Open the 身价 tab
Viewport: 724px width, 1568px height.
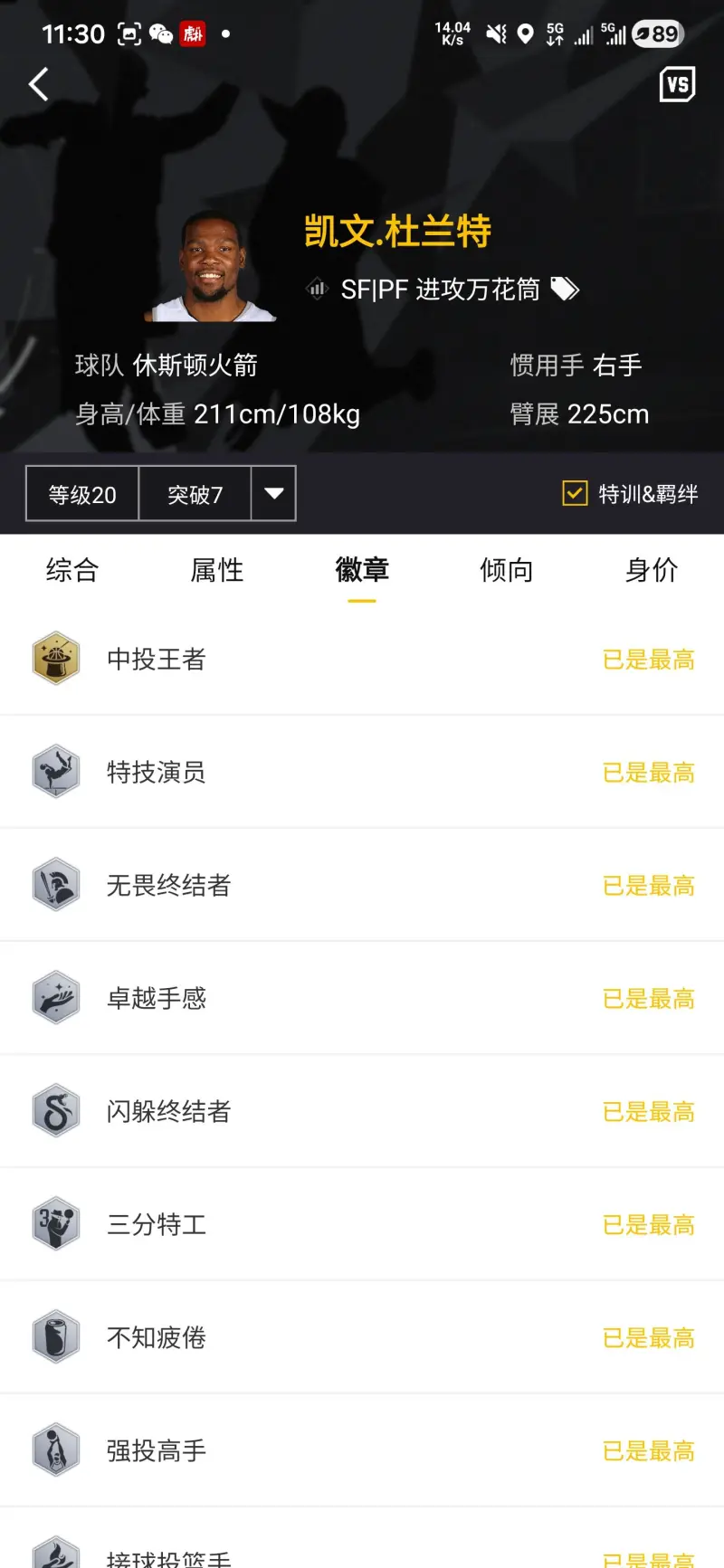point(652,570)
